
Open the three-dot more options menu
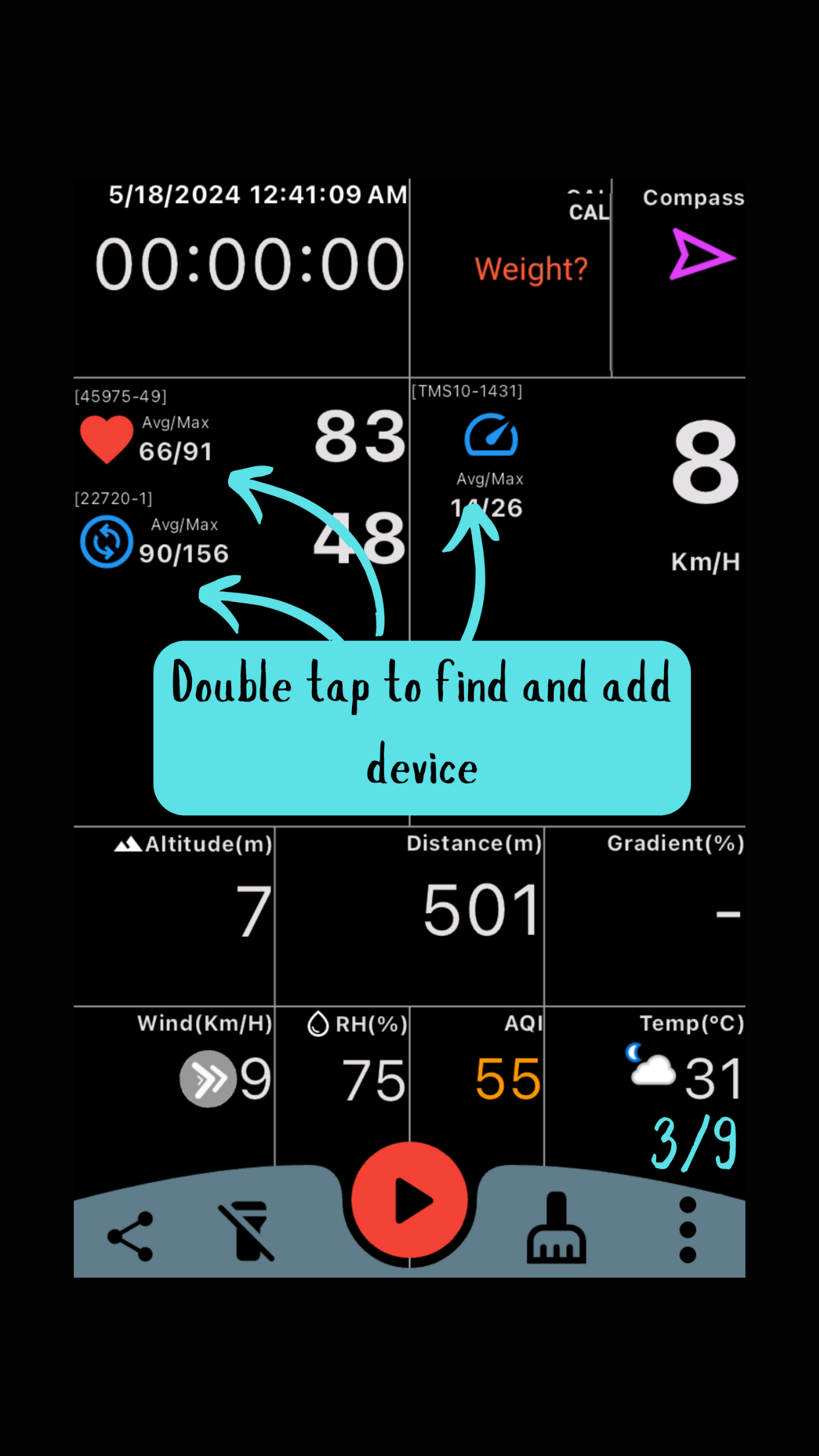click(x=687, y=1230)
